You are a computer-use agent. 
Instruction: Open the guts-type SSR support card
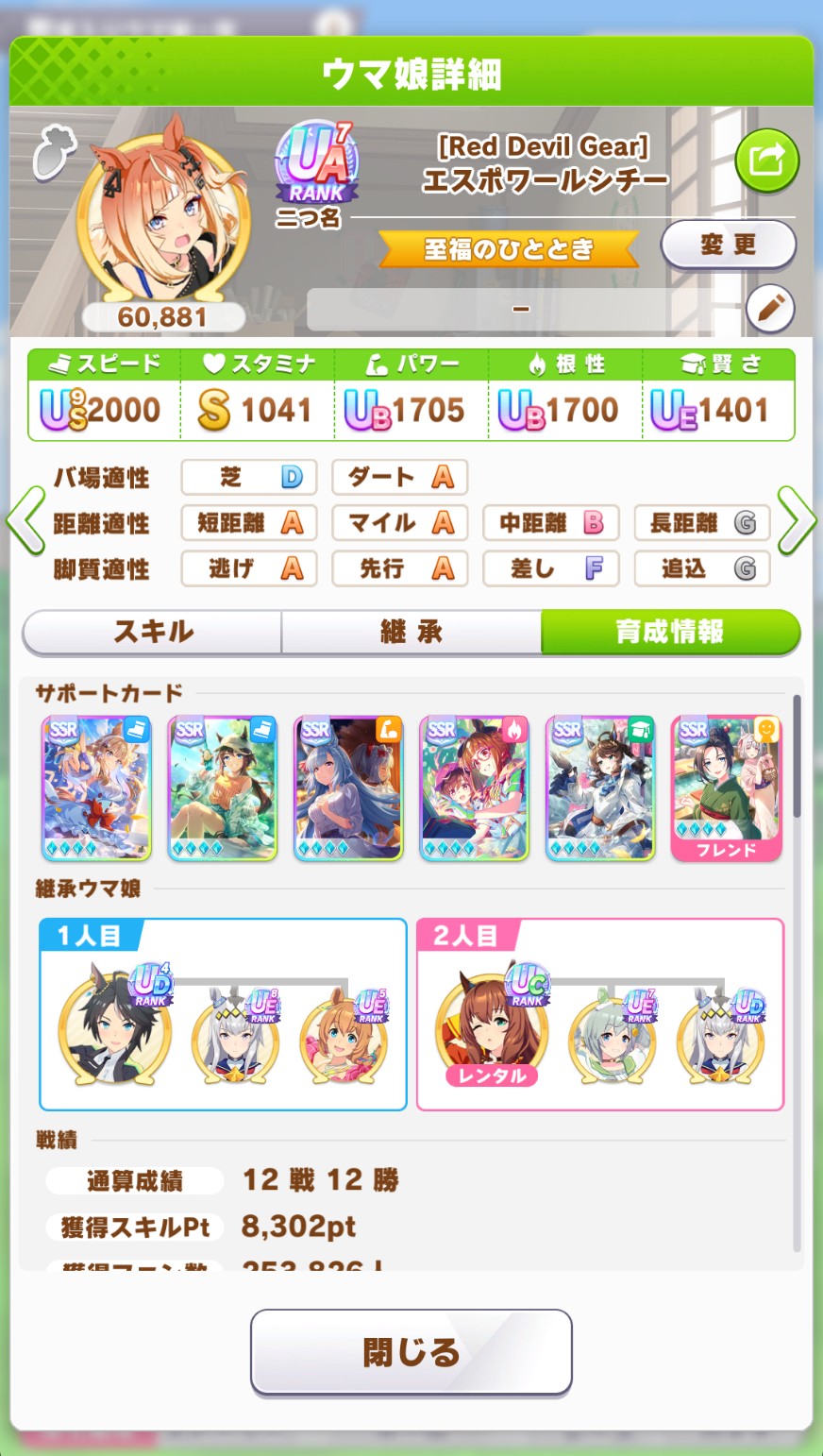[x=474, y=787]
